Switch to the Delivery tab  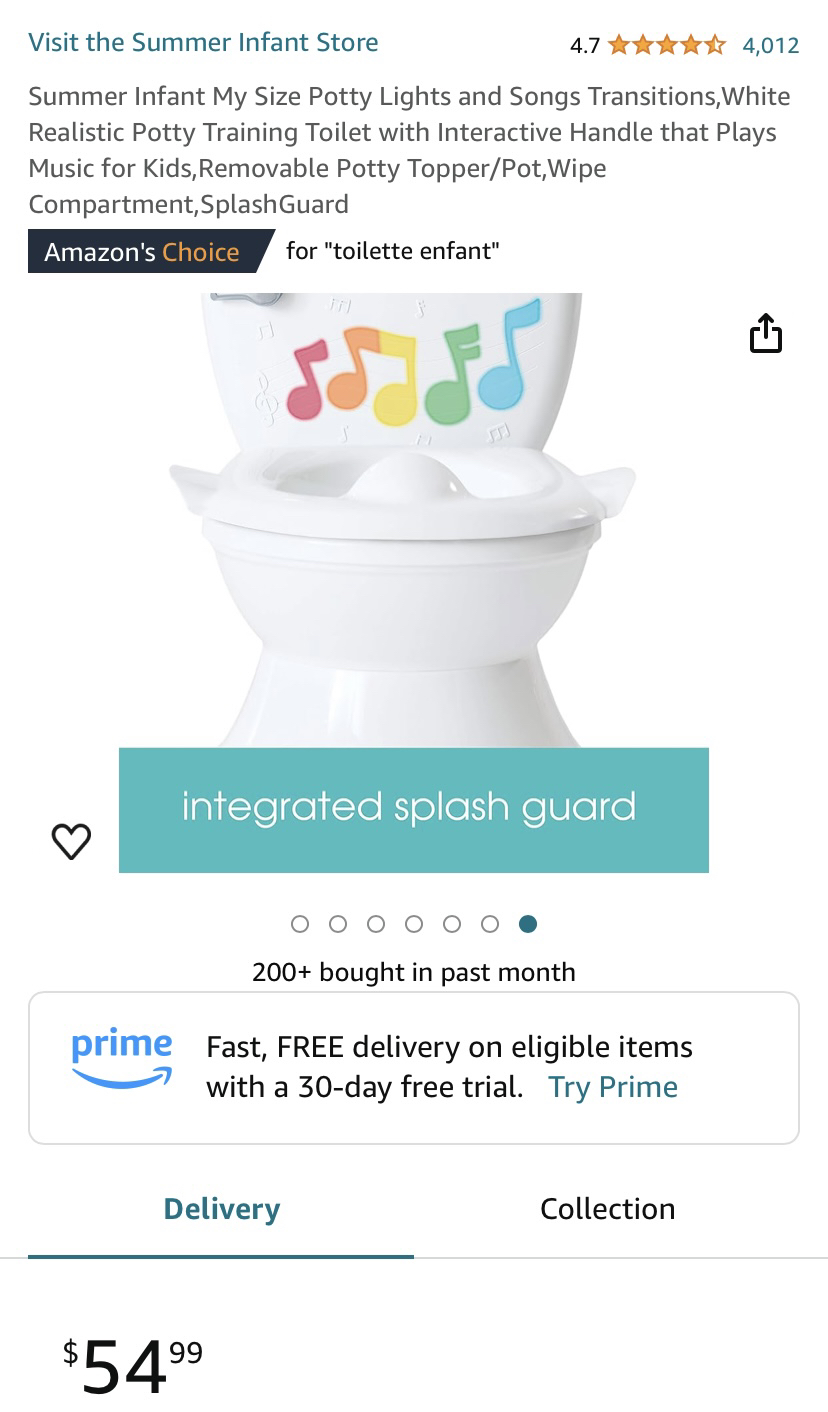coord(221,1209)
